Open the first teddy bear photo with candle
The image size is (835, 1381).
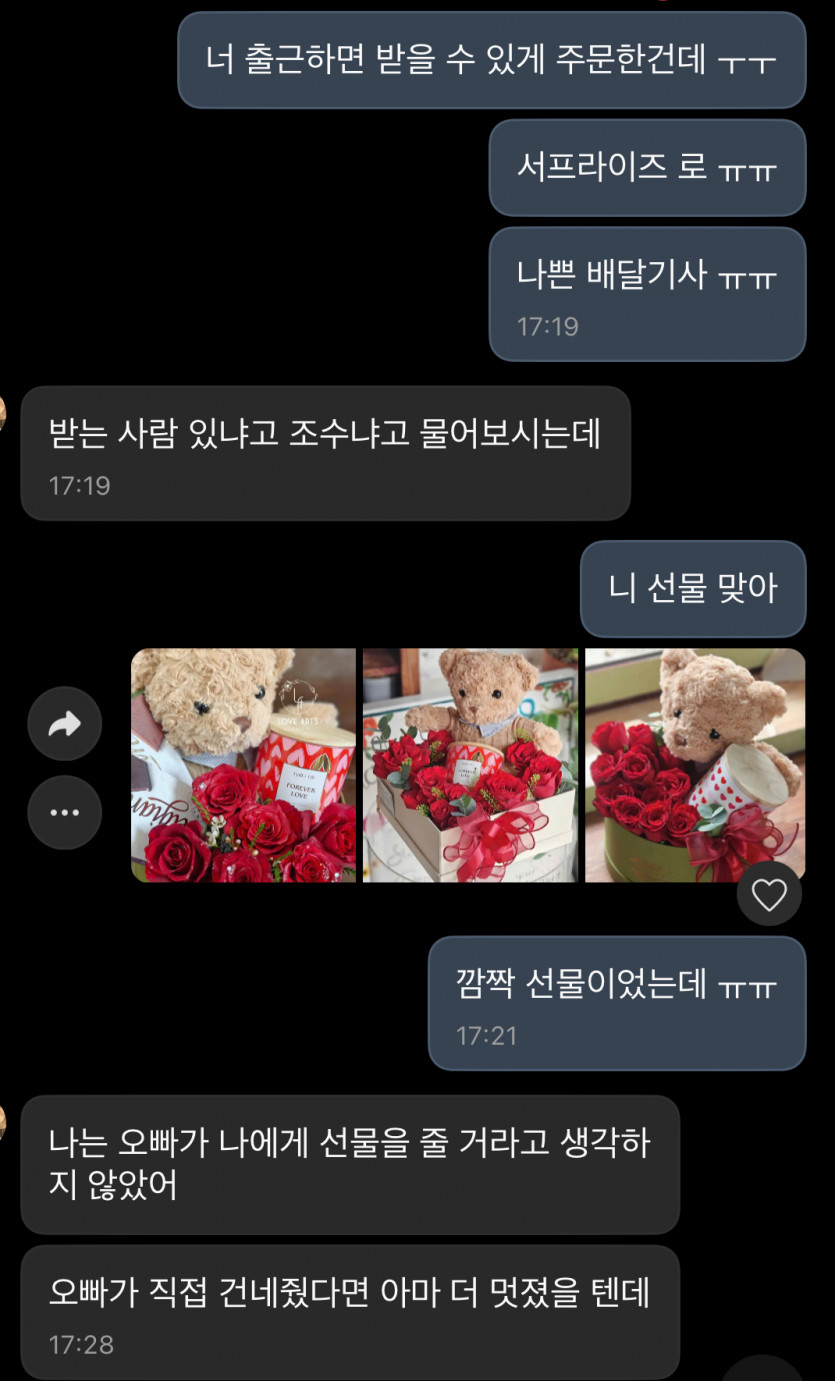[243, 765]
